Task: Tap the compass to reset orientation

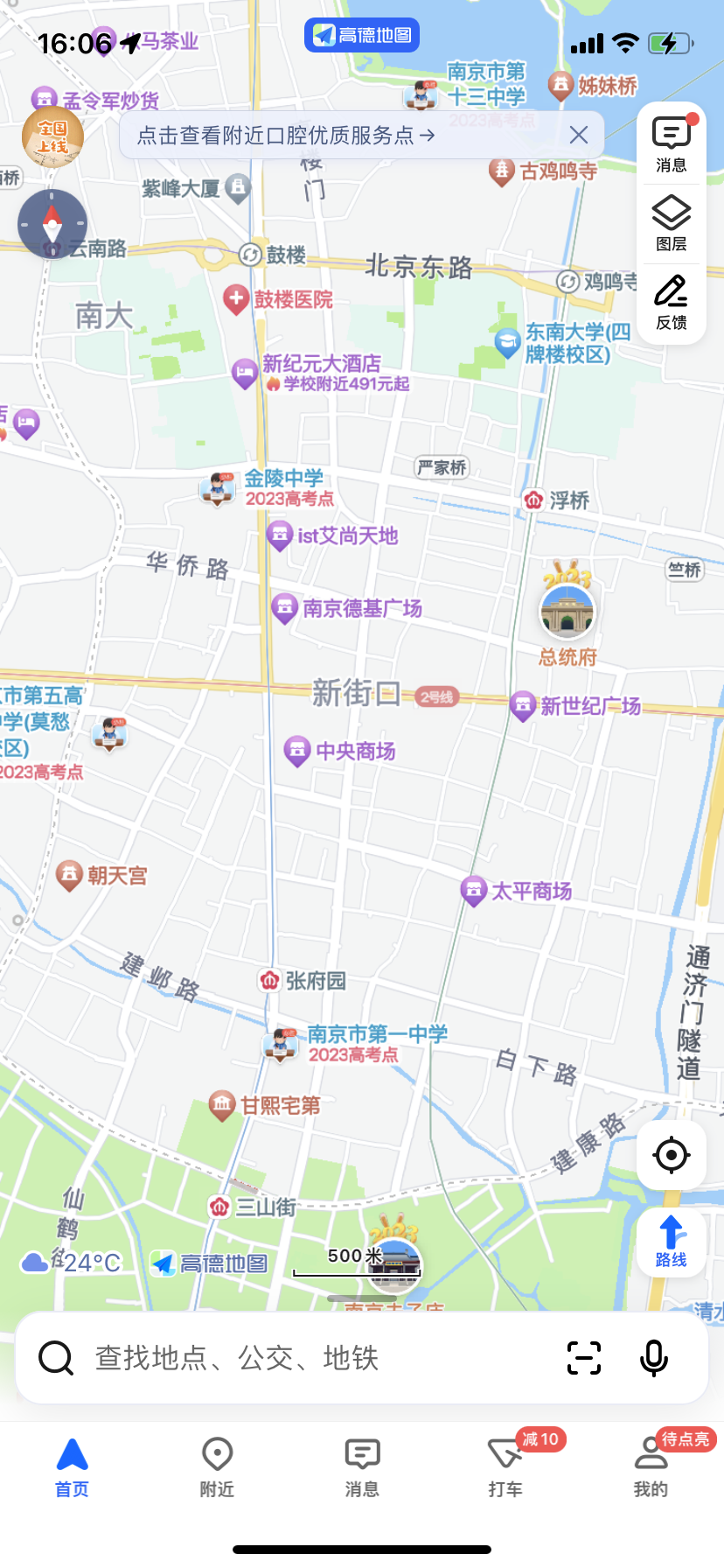Action: 52,224
